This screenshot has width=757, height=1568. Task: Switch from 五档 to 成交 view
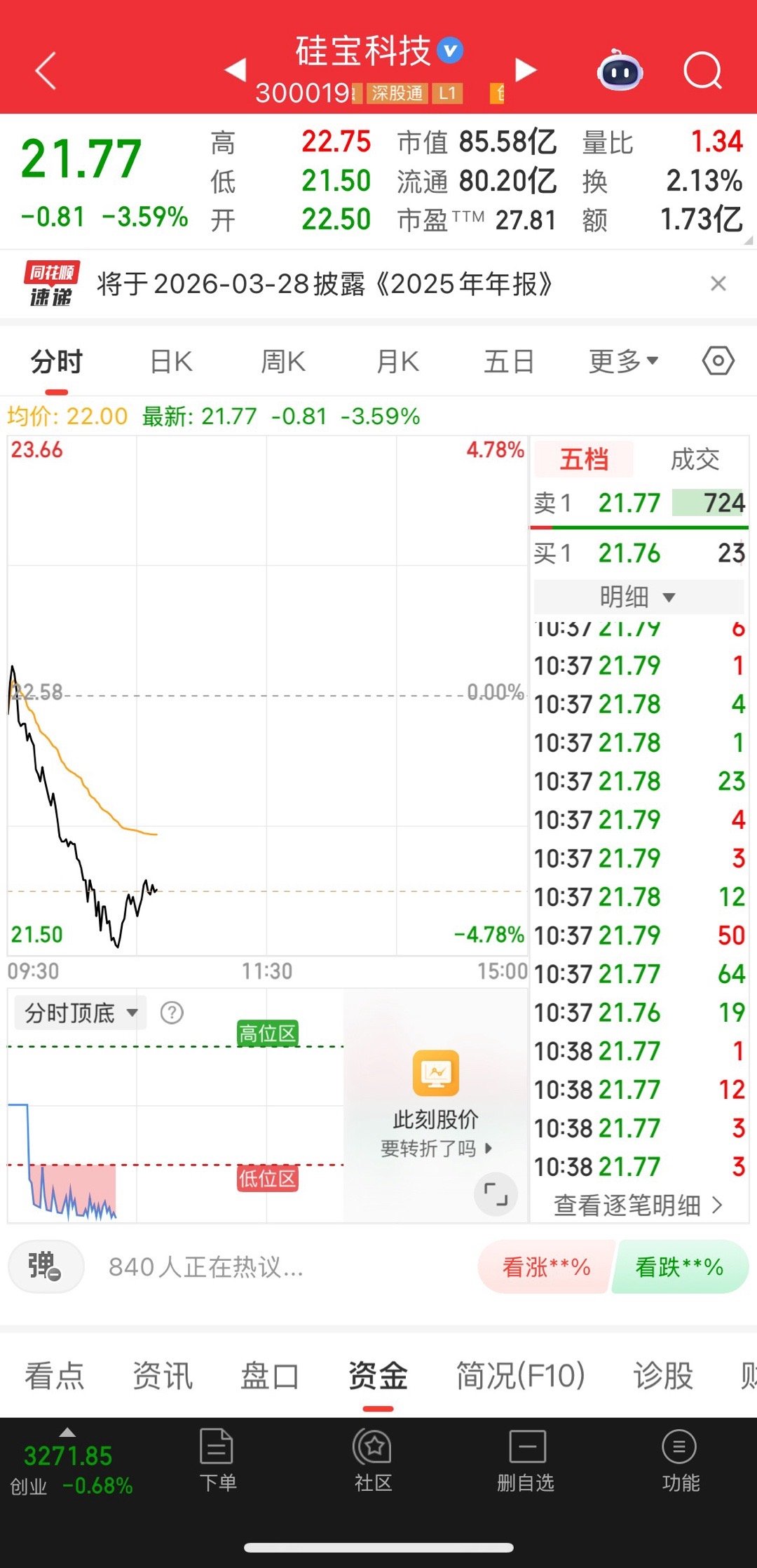tap(696, 461)
